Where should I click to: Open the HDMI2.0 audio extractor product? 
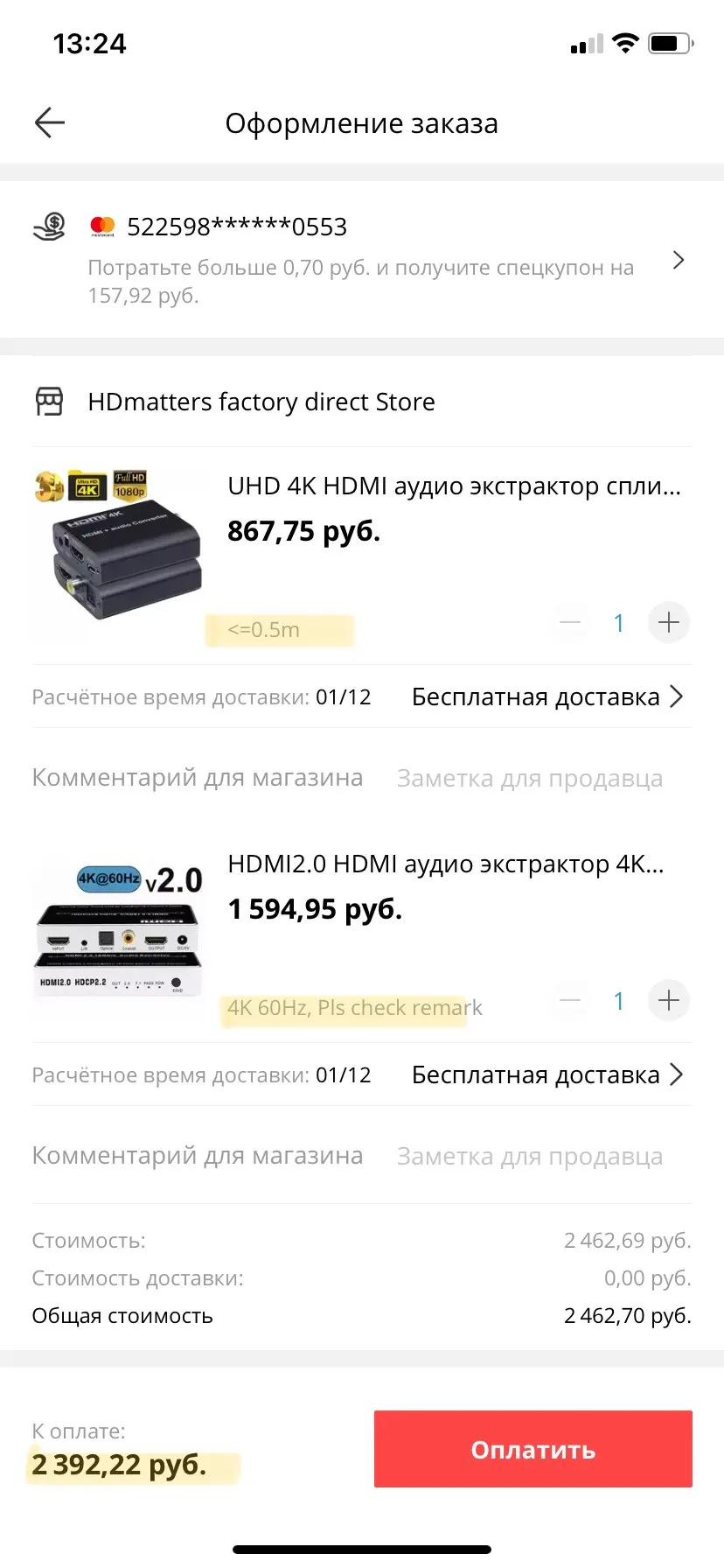[x=446, y=864]
